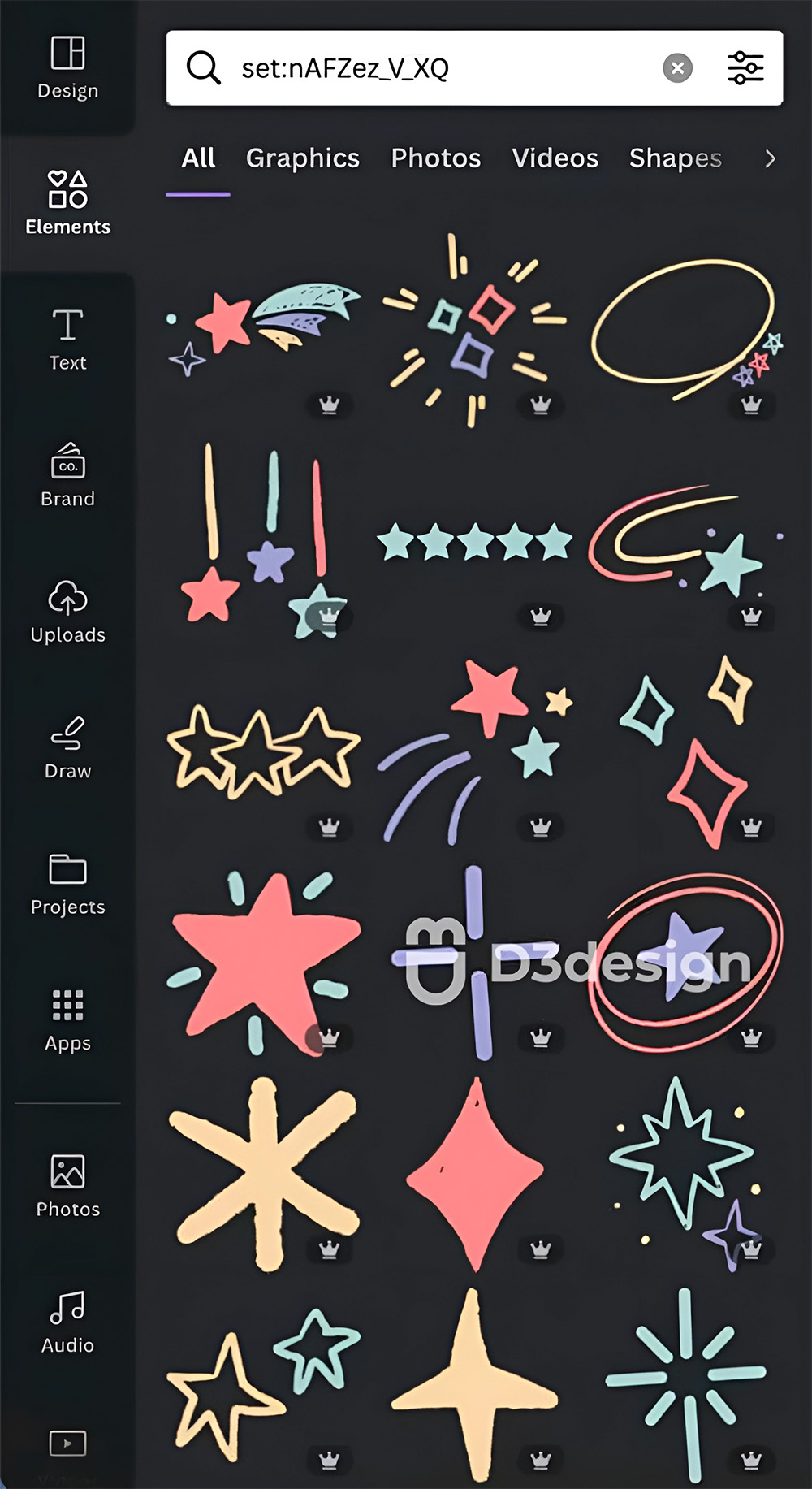
Task: Open the Projects panel
Action: 67,884
